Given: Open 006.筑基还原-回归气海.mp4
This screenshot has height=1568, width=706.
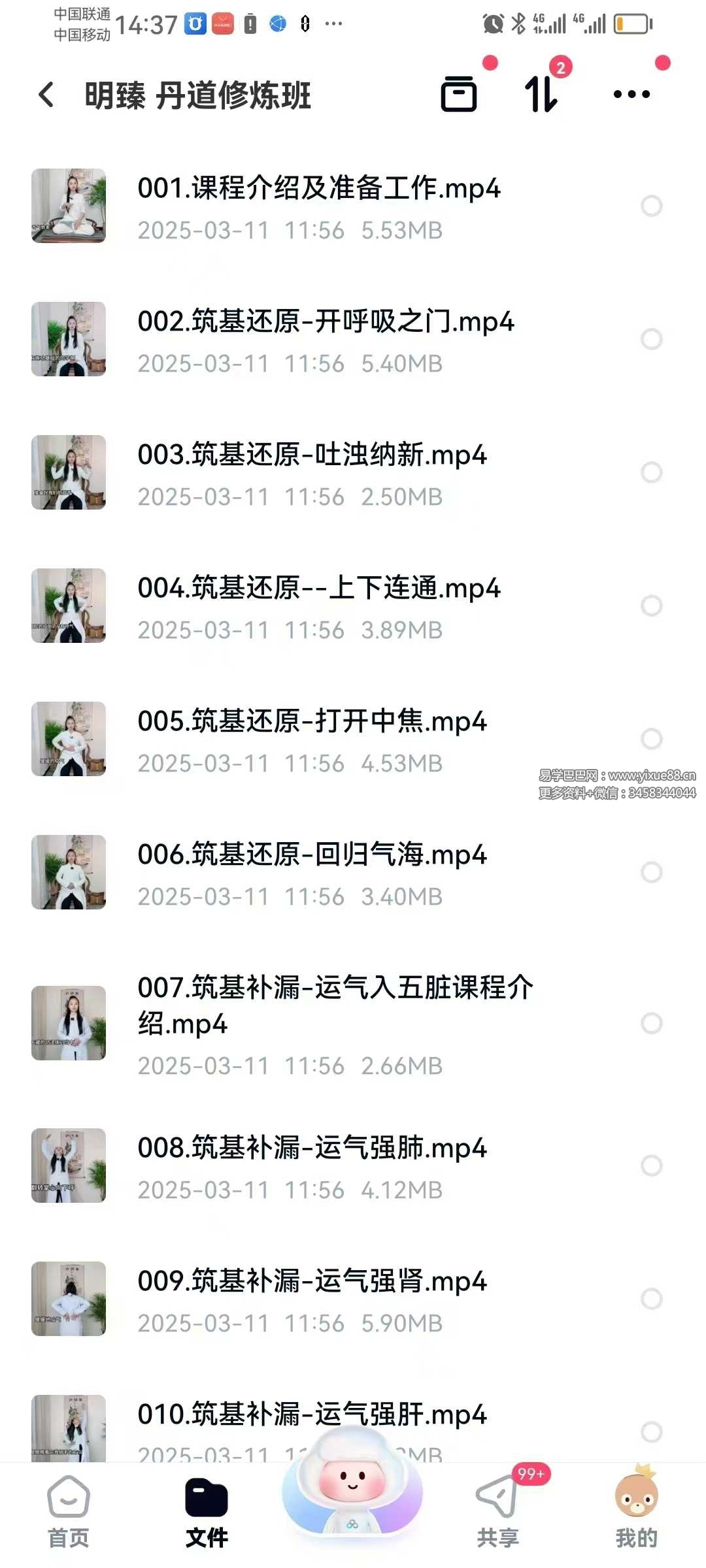Looking at the screenshot, I should pyautogui.click(x=312, y=855).
